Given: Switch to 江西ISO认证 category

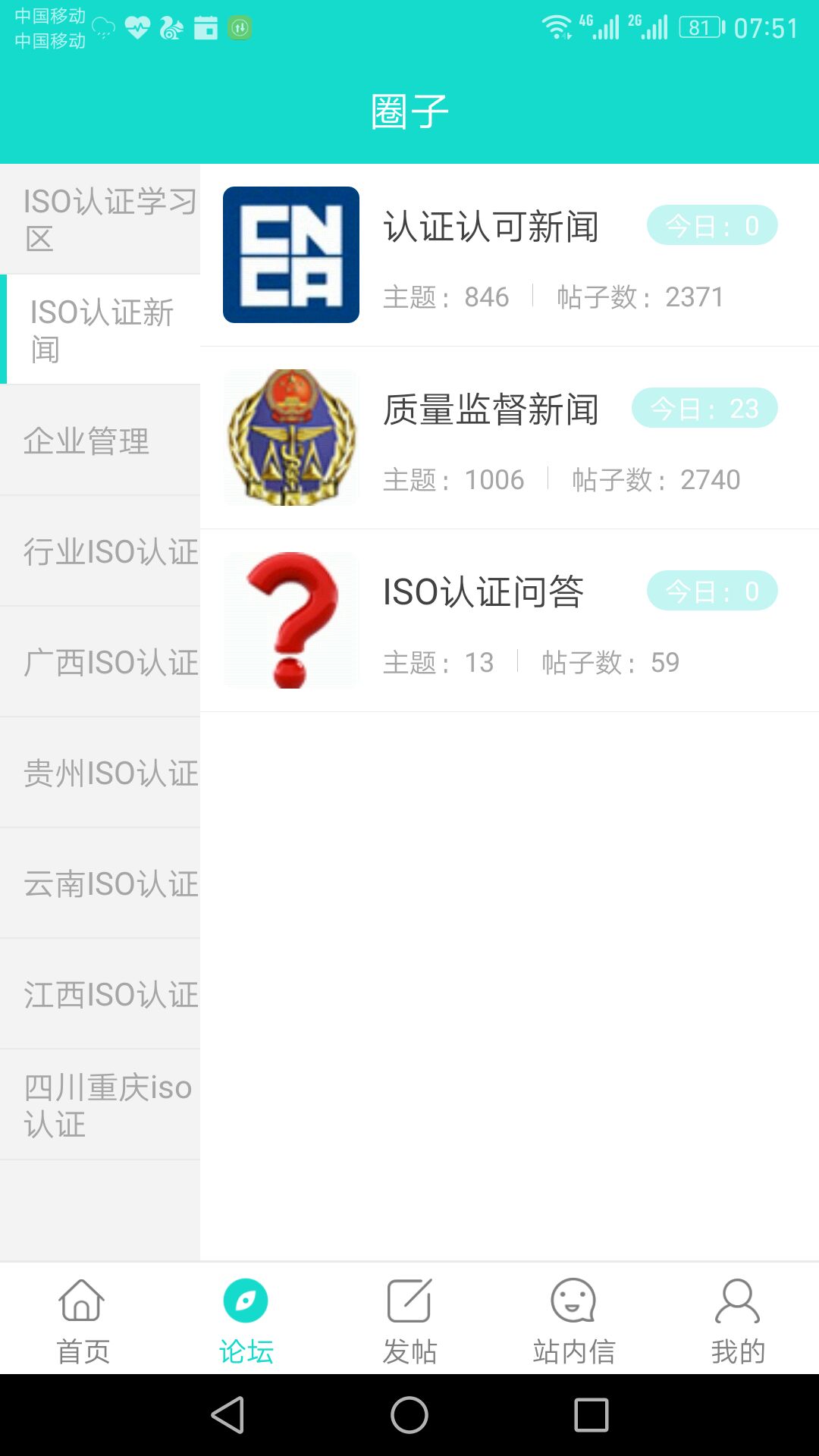Looking at the screenshot, I should 100,994.
